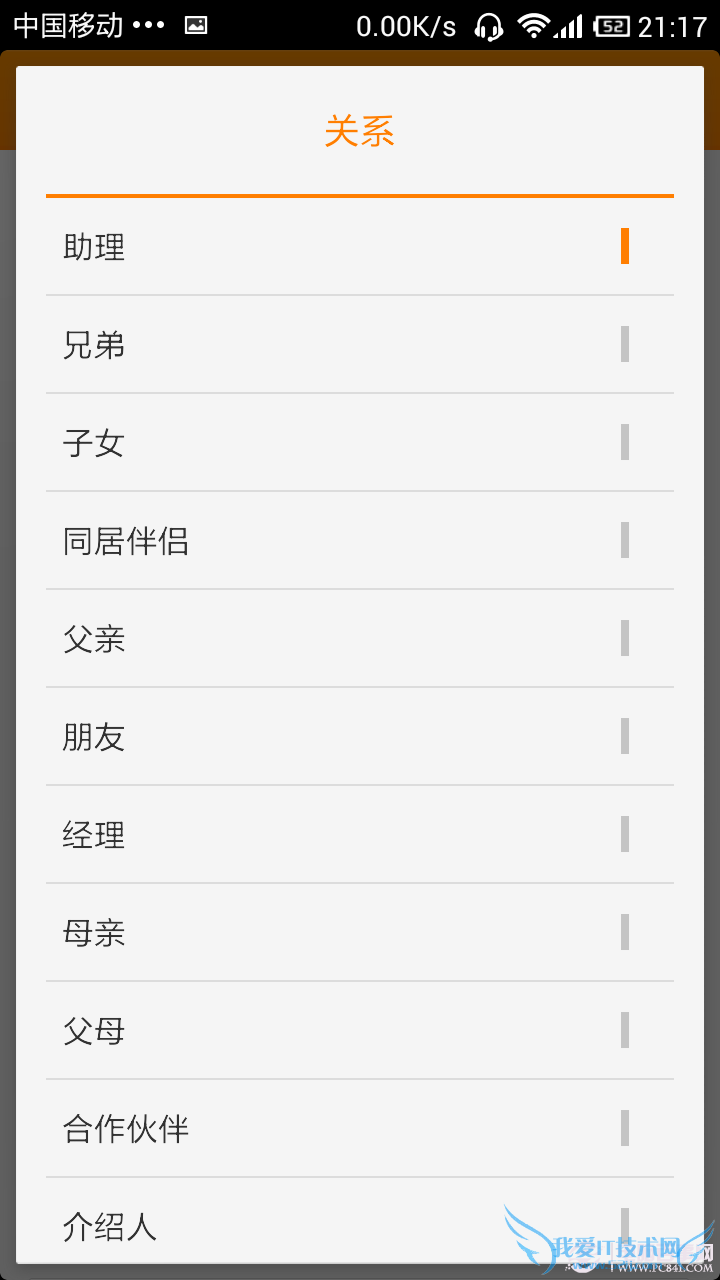Image resolution: width=720 pixels, height=1280 pixels.
Task: Choose 兄弟 from the relationship list
Action: [360, 344]
